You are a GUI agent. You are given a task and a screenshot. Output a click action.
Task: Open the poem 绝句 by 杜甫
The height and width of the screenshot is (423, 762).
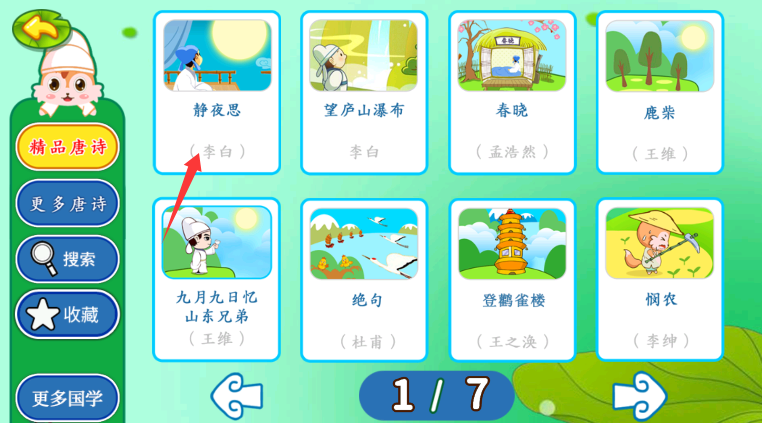[x=364, y=279]
